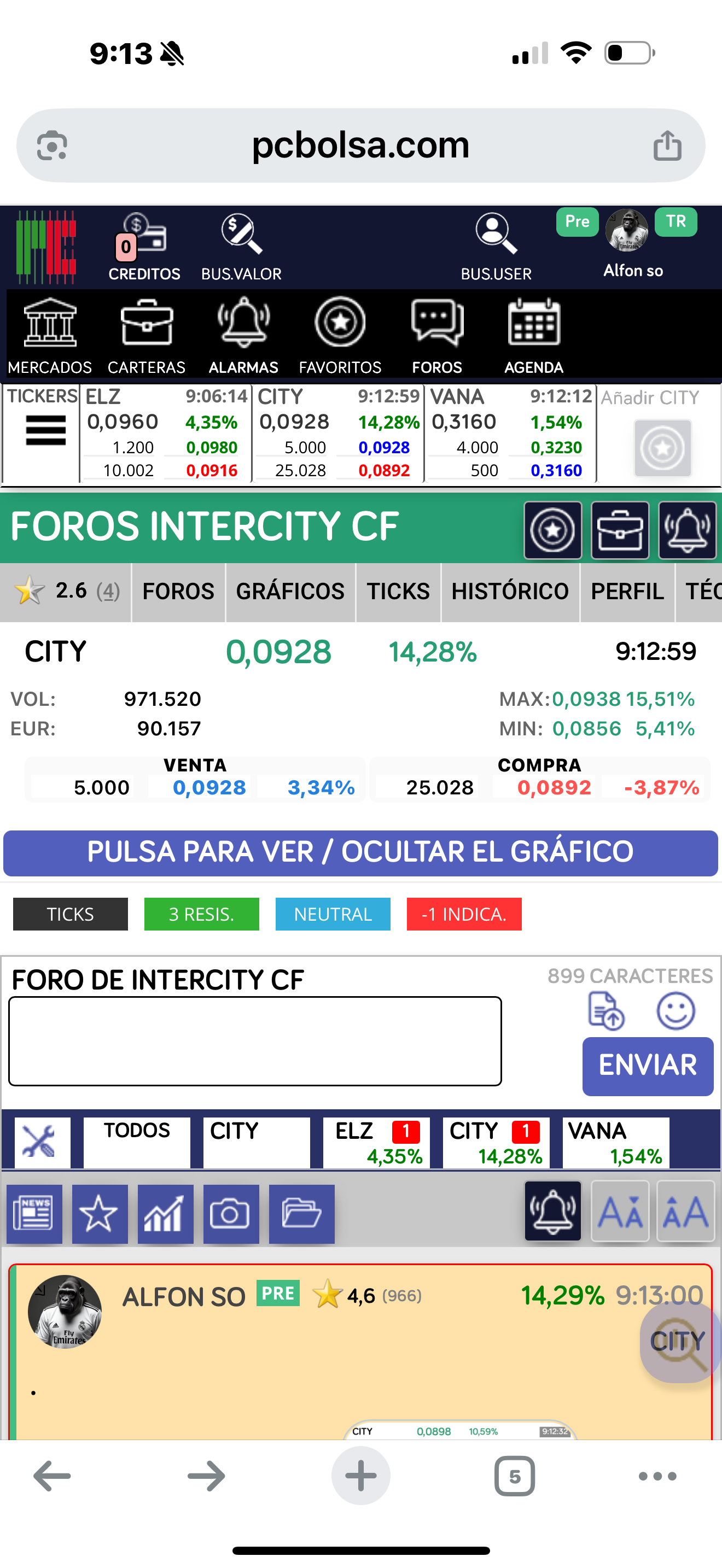Tap PULSA PARA VER / OCULTAR EL GRÁFICO
Image resolution: width=722 pixels, height=1568 pixels.
tap(360, 853)
